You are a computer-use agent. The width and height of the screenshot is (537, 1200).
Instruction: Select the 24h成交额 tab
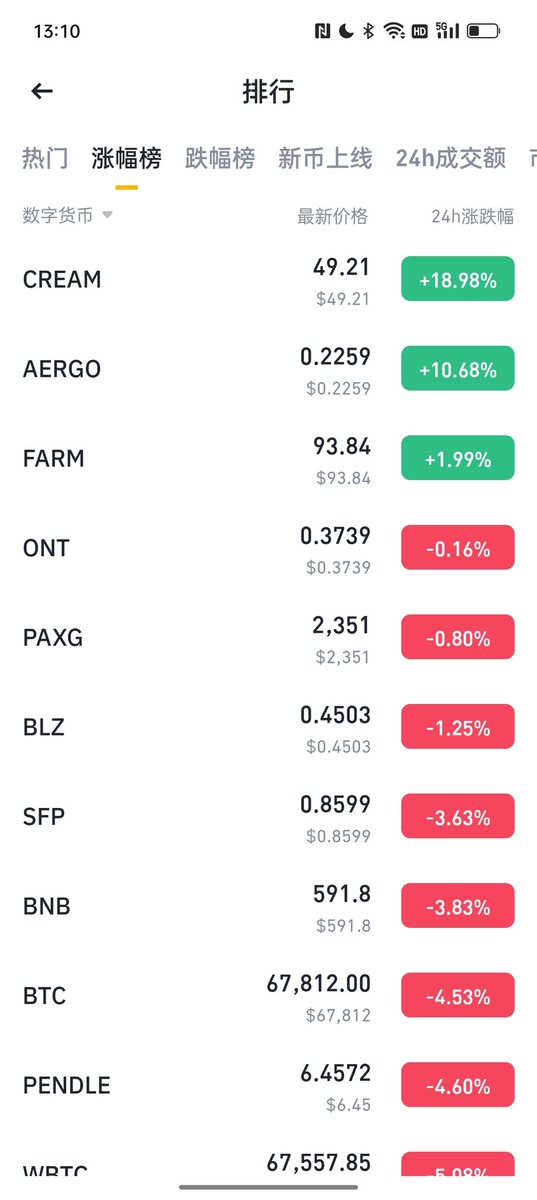pyautogui.click(x=451, y=158)
